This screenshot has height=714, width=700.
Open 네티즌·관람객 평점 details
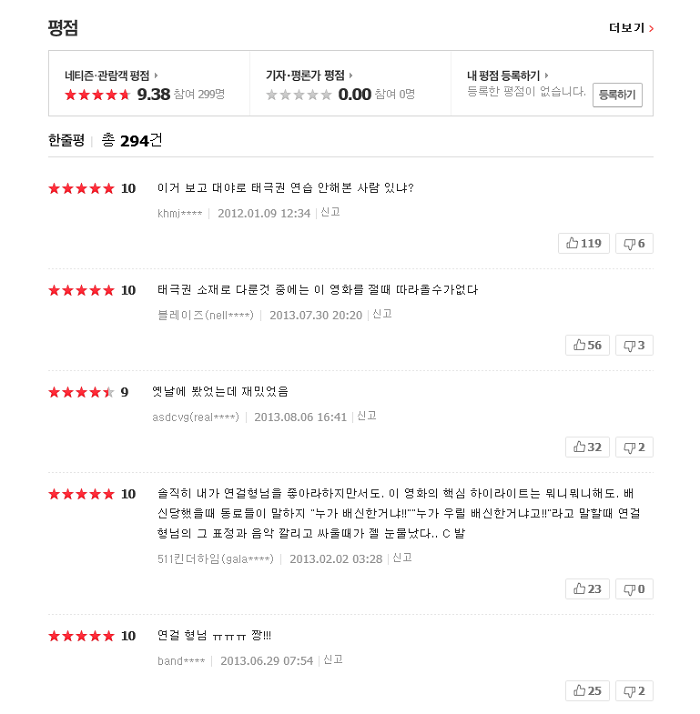(110, 75)
